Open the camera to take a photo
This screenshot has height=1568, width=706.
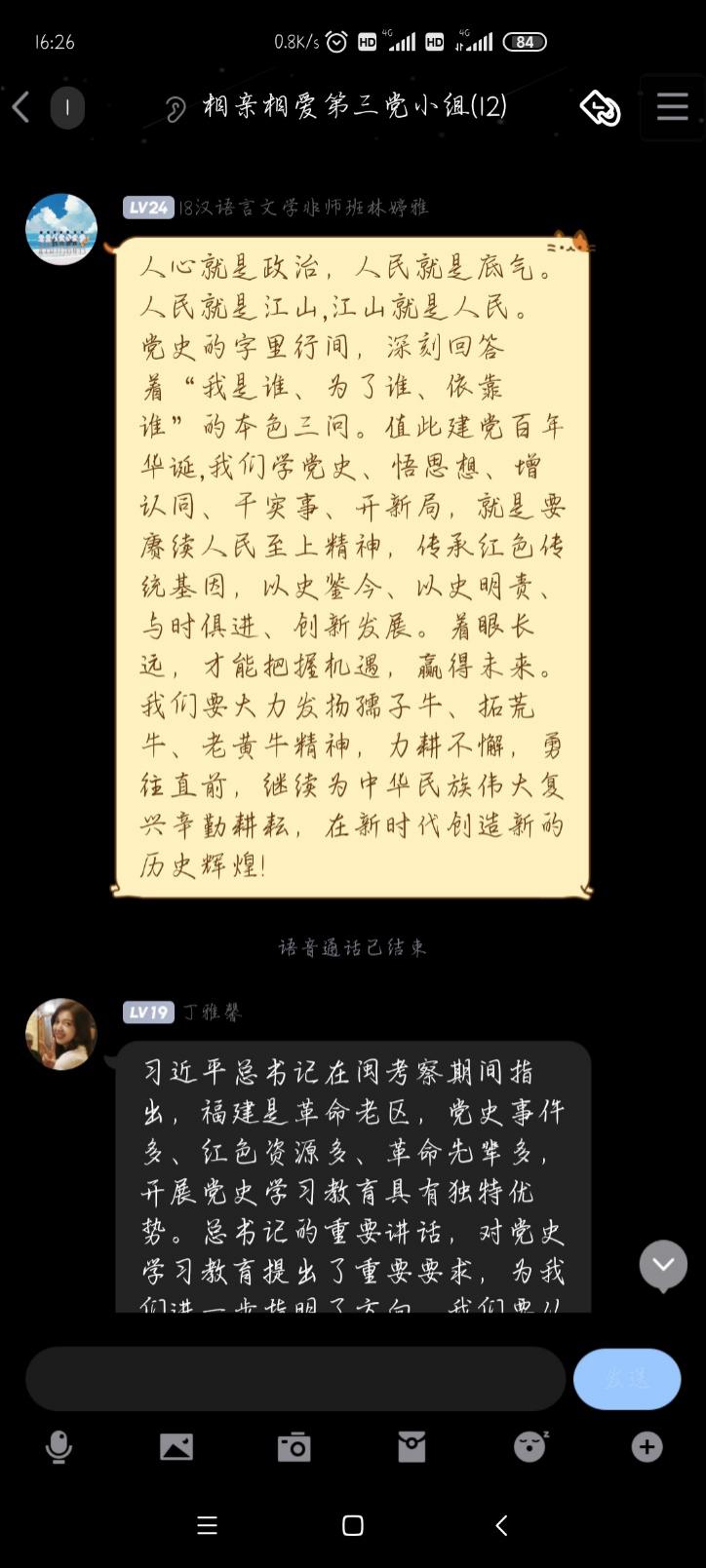294,1447
